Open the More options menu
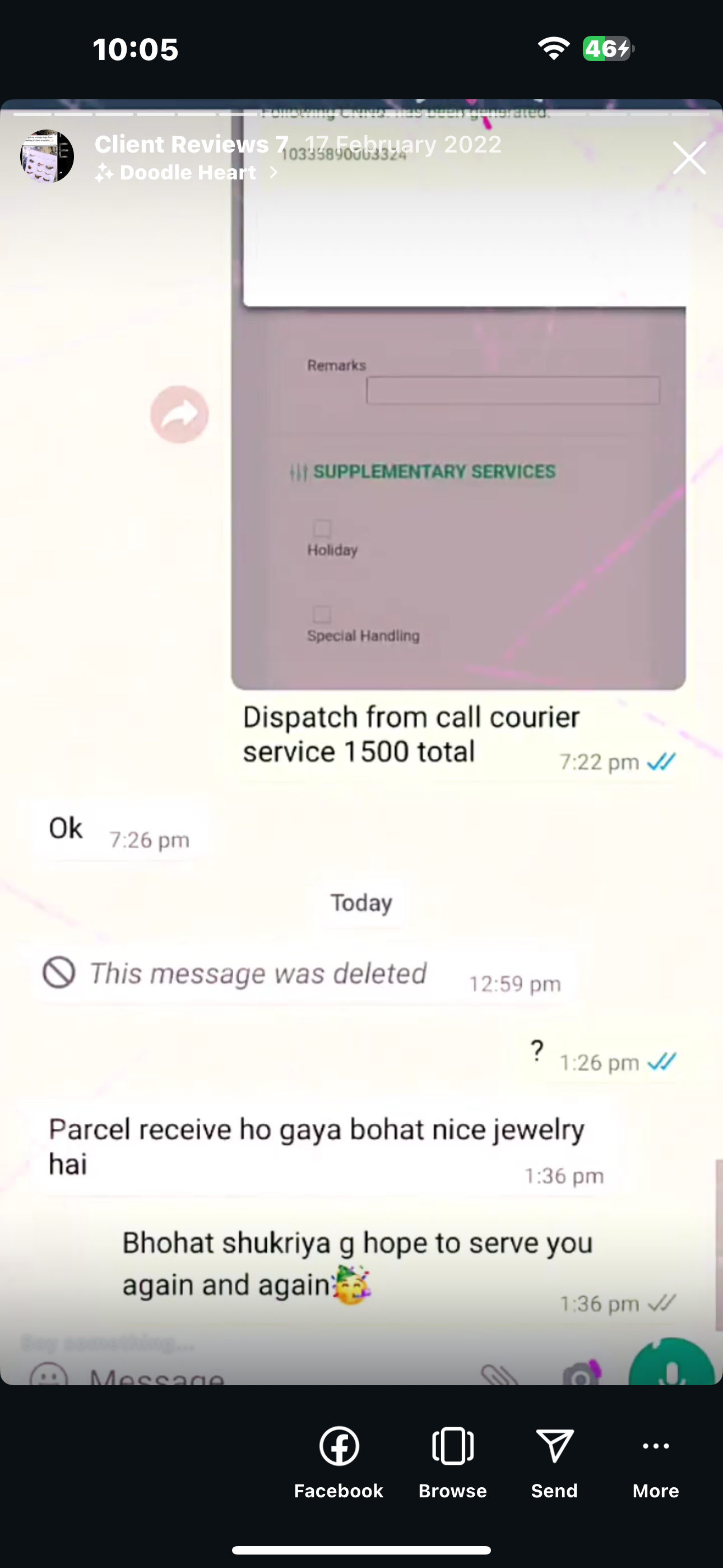Viewport: 723px width, 1568px height. click(x=655, y=1461)
